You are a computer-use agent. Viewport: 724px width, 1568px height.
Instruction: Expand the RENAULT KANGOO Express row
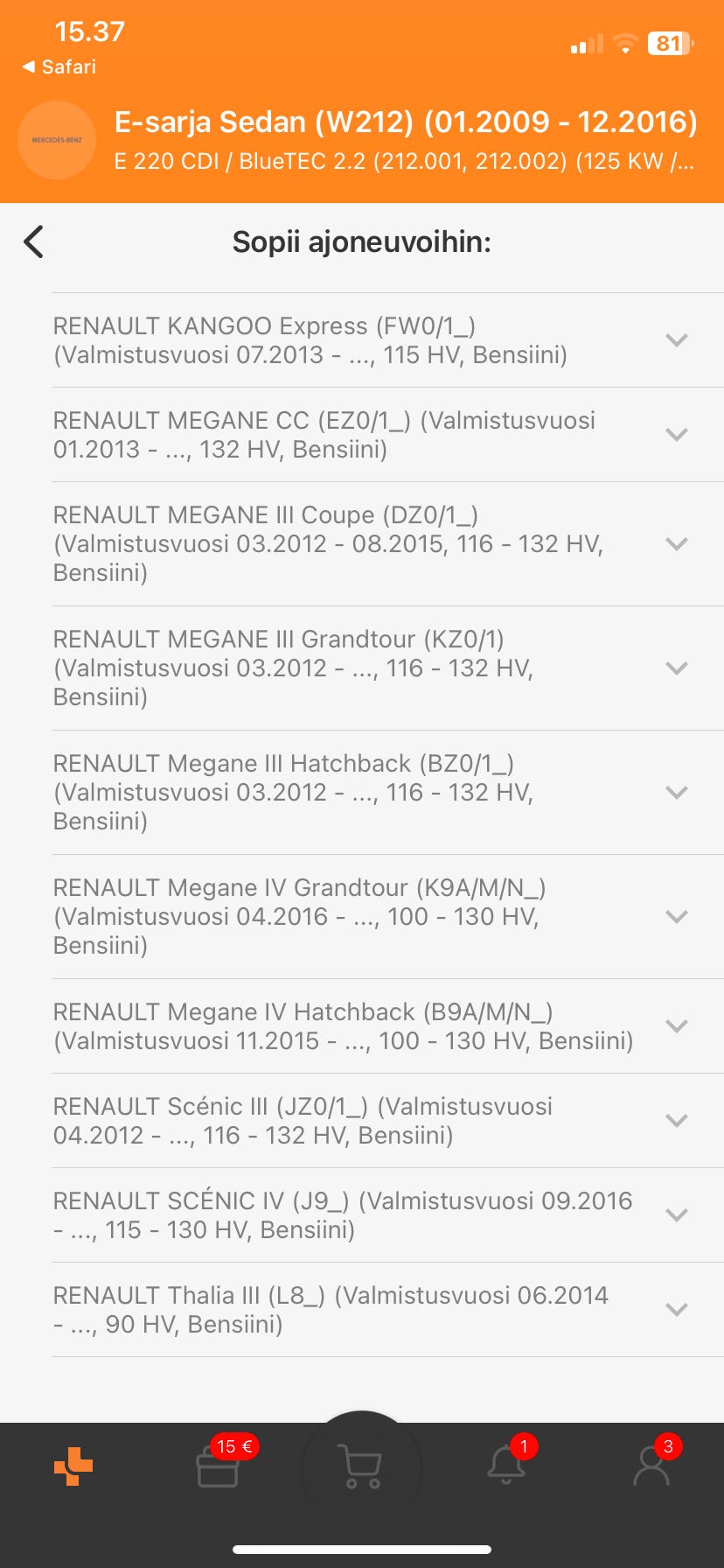676,340
